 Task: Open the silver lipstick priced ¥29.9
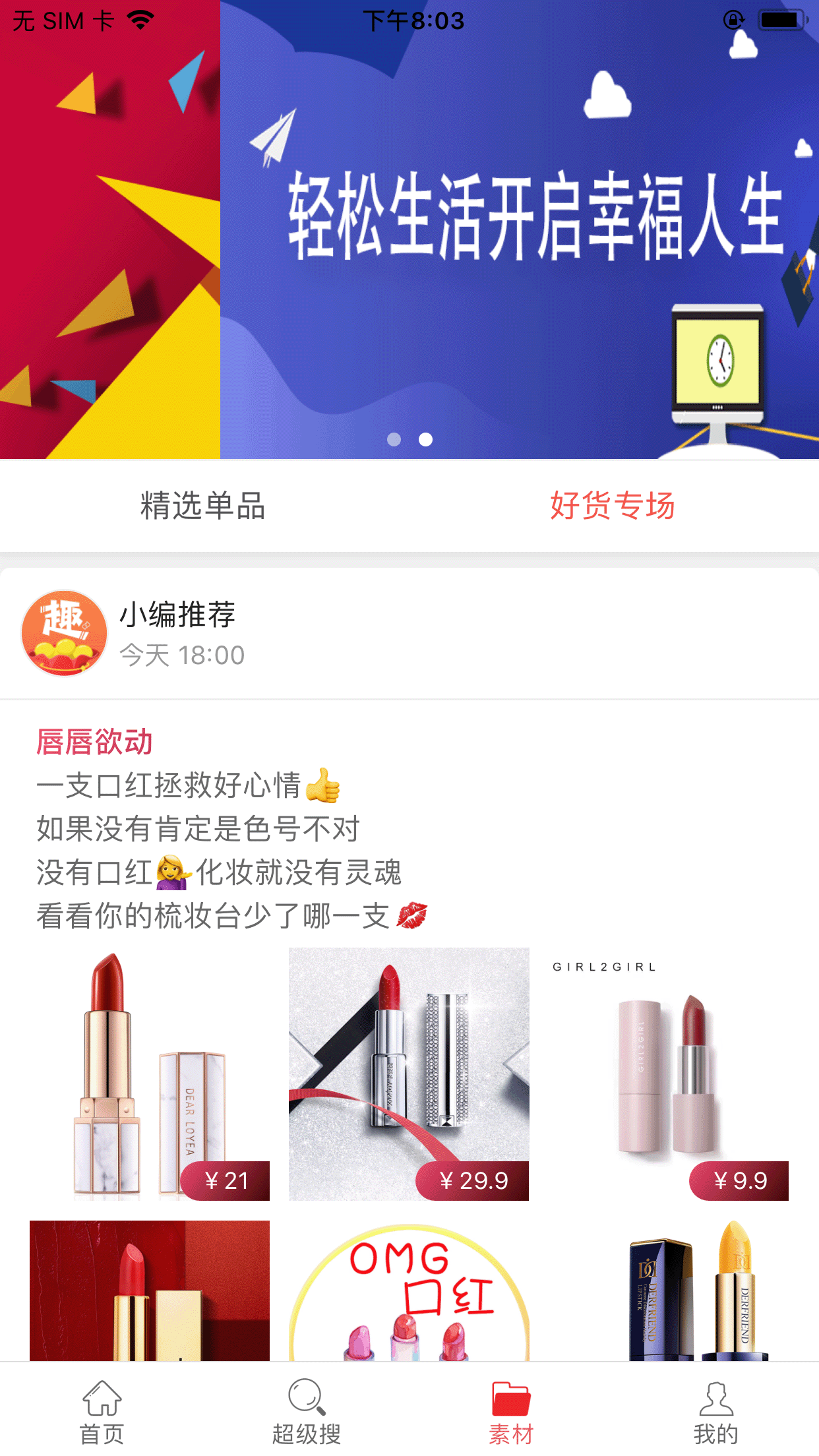[x=409, y=1081]
